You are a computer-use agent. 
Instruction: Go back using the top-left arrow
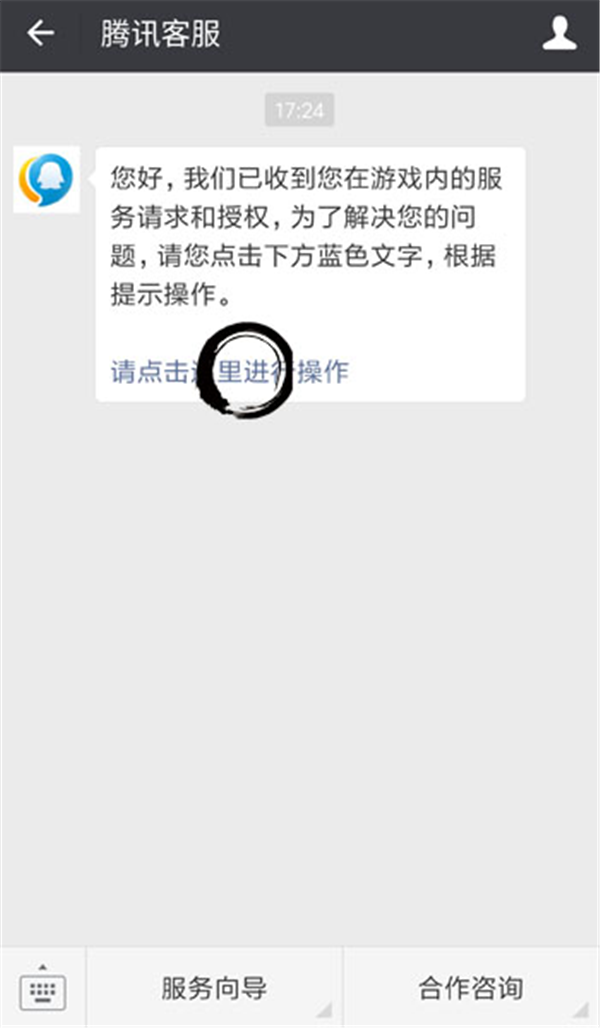click(x=40, y=34)
